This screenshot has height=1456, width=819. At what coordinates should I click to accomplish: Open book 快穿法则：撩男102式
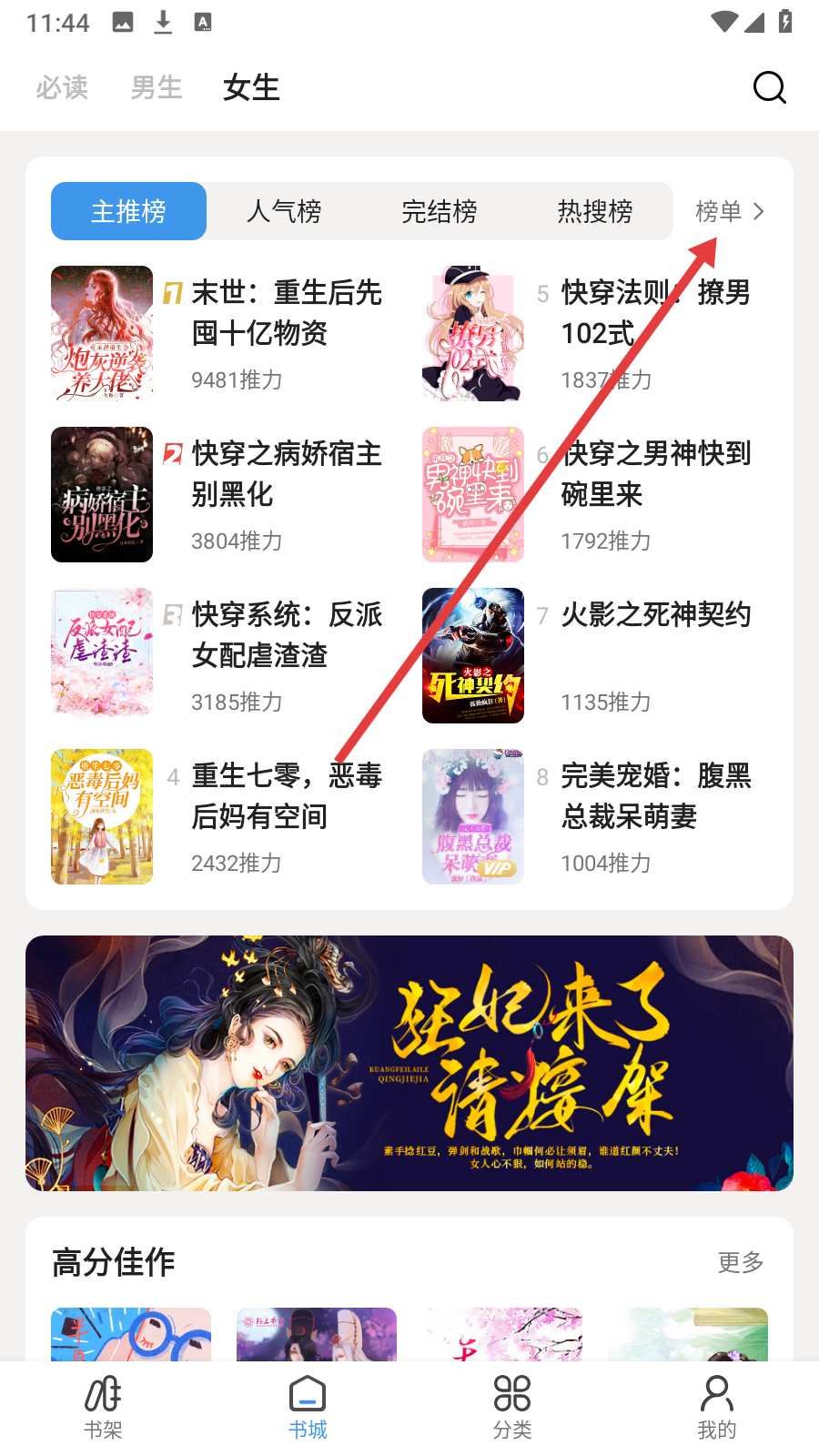click(655, 313)
